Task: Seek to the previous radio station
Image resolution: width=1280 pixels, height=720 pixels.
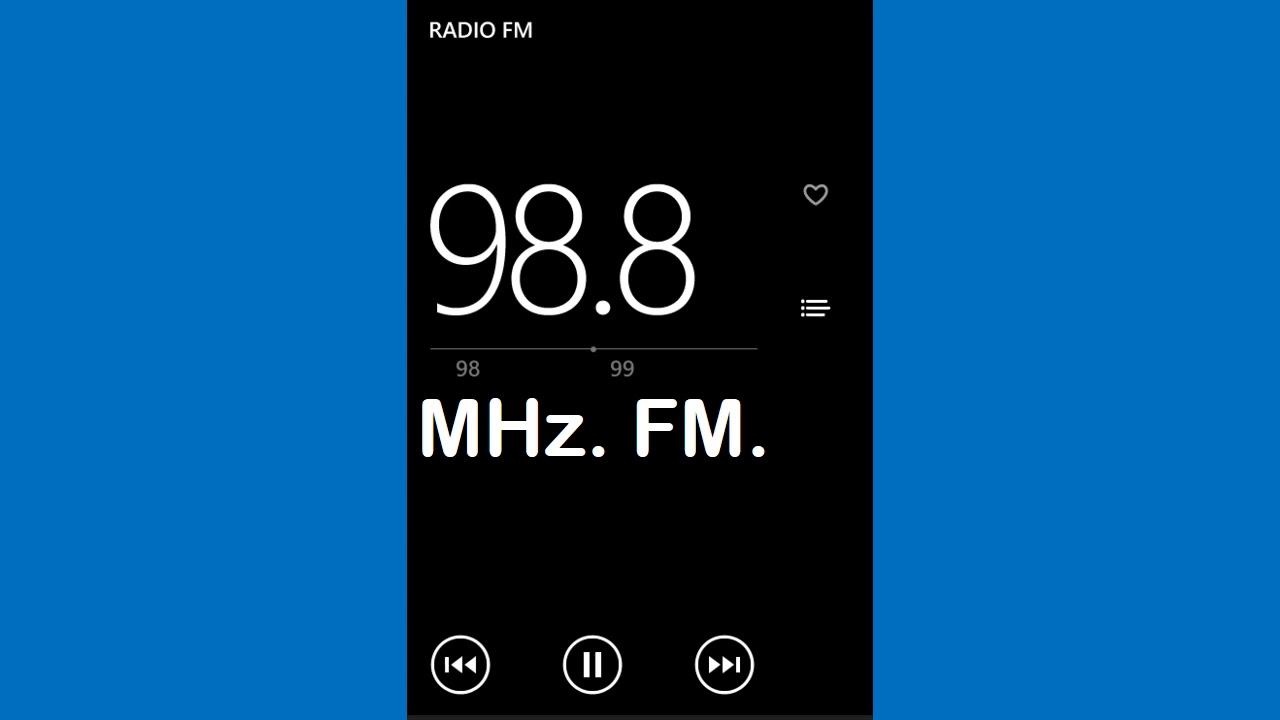Action: tap(460, 665)
